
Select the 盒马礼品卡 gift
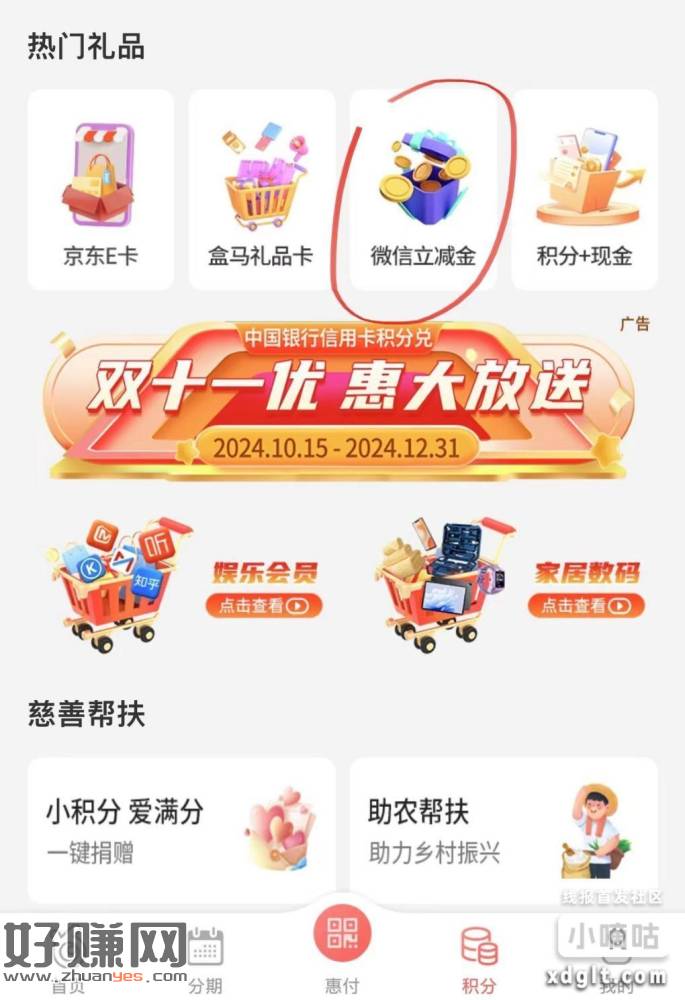click(261, 190)
